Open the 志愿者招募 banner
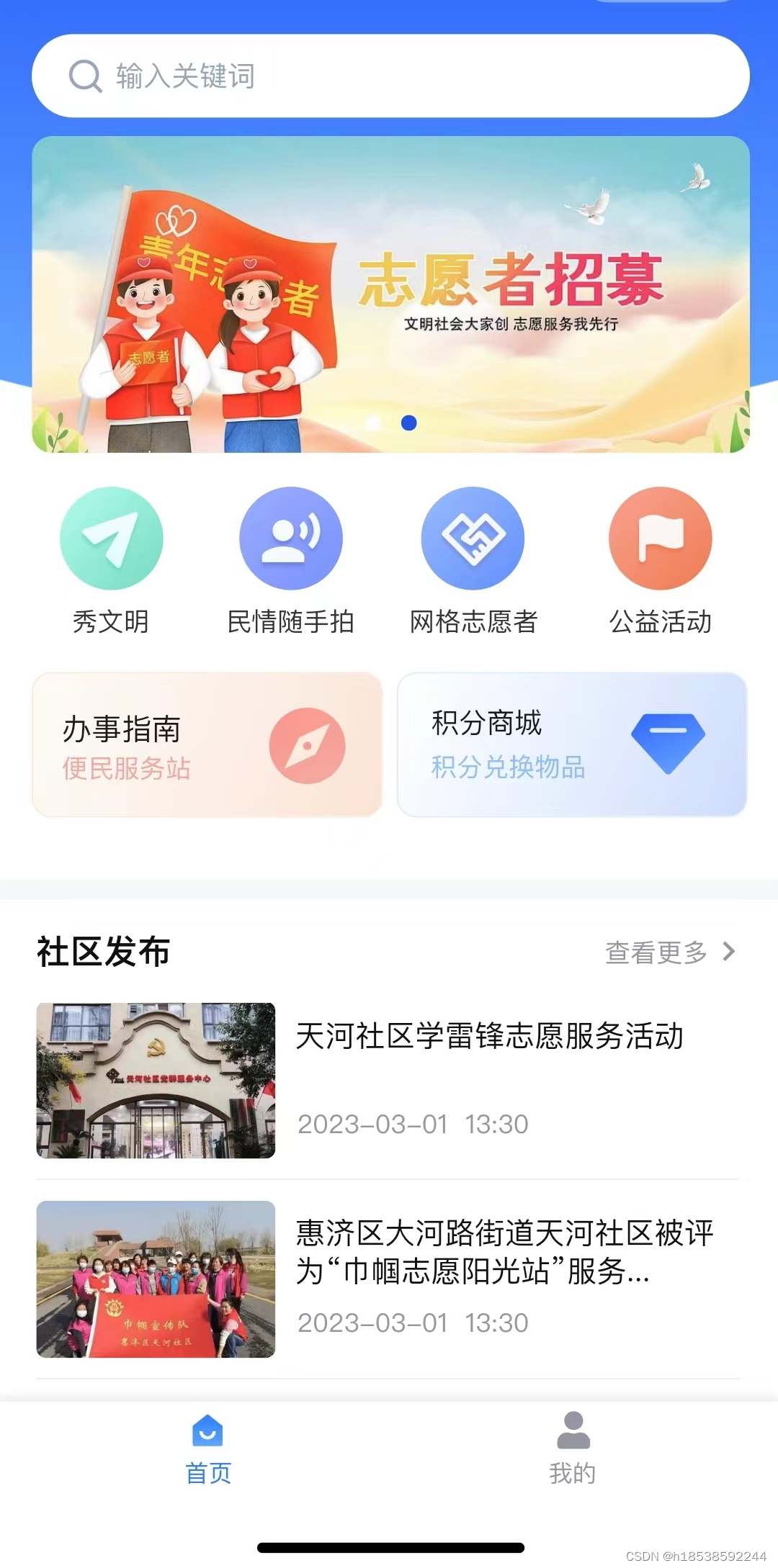778x1568 pixels. point(390,294)
